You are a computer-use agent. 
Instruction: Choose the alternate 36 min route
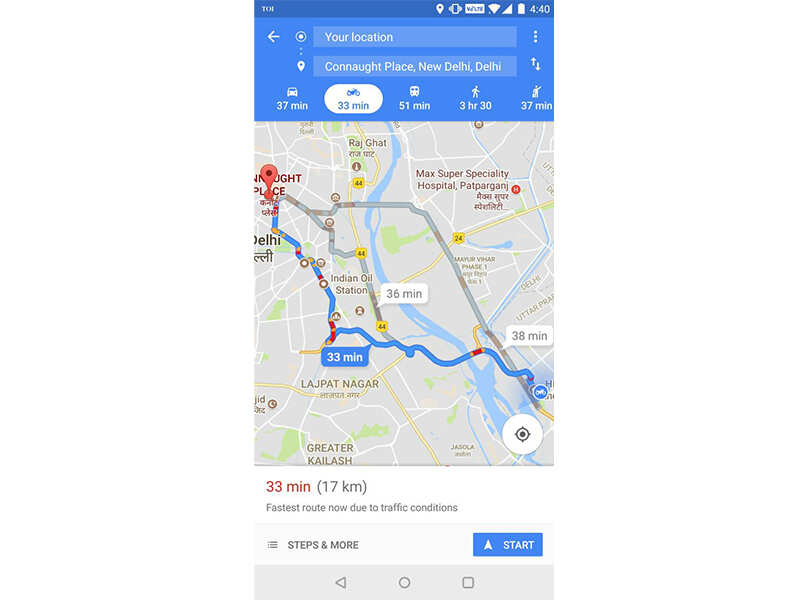click(405, 293)
